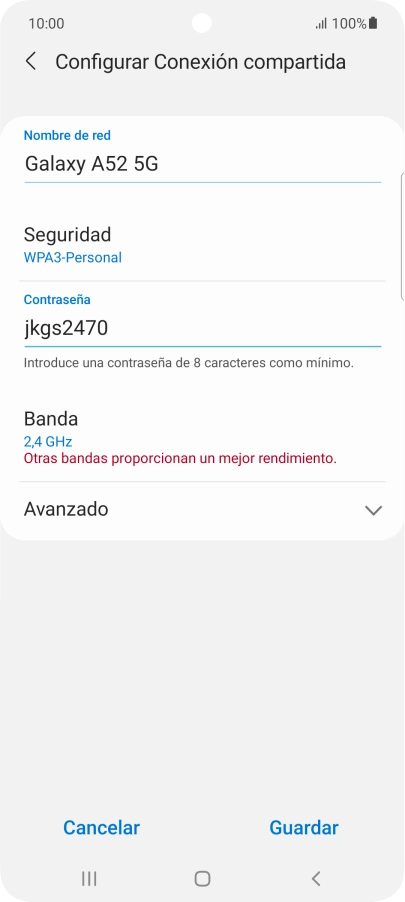Expand the Avanzado section
405x902 pixels.
click(202, 510)
